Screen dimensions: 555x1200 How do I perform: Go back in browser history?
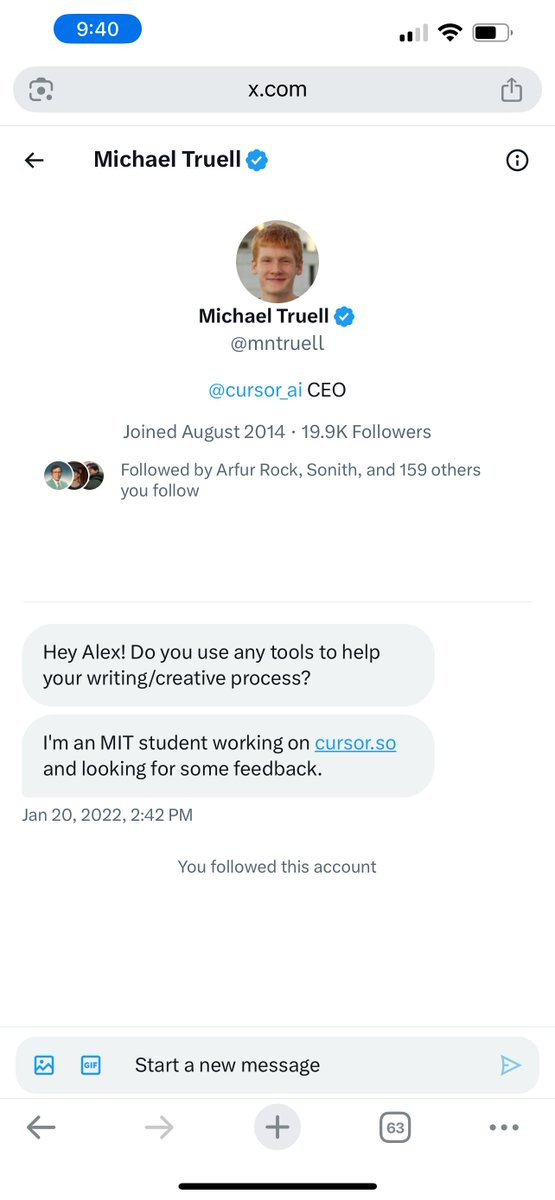[41, 1128]
